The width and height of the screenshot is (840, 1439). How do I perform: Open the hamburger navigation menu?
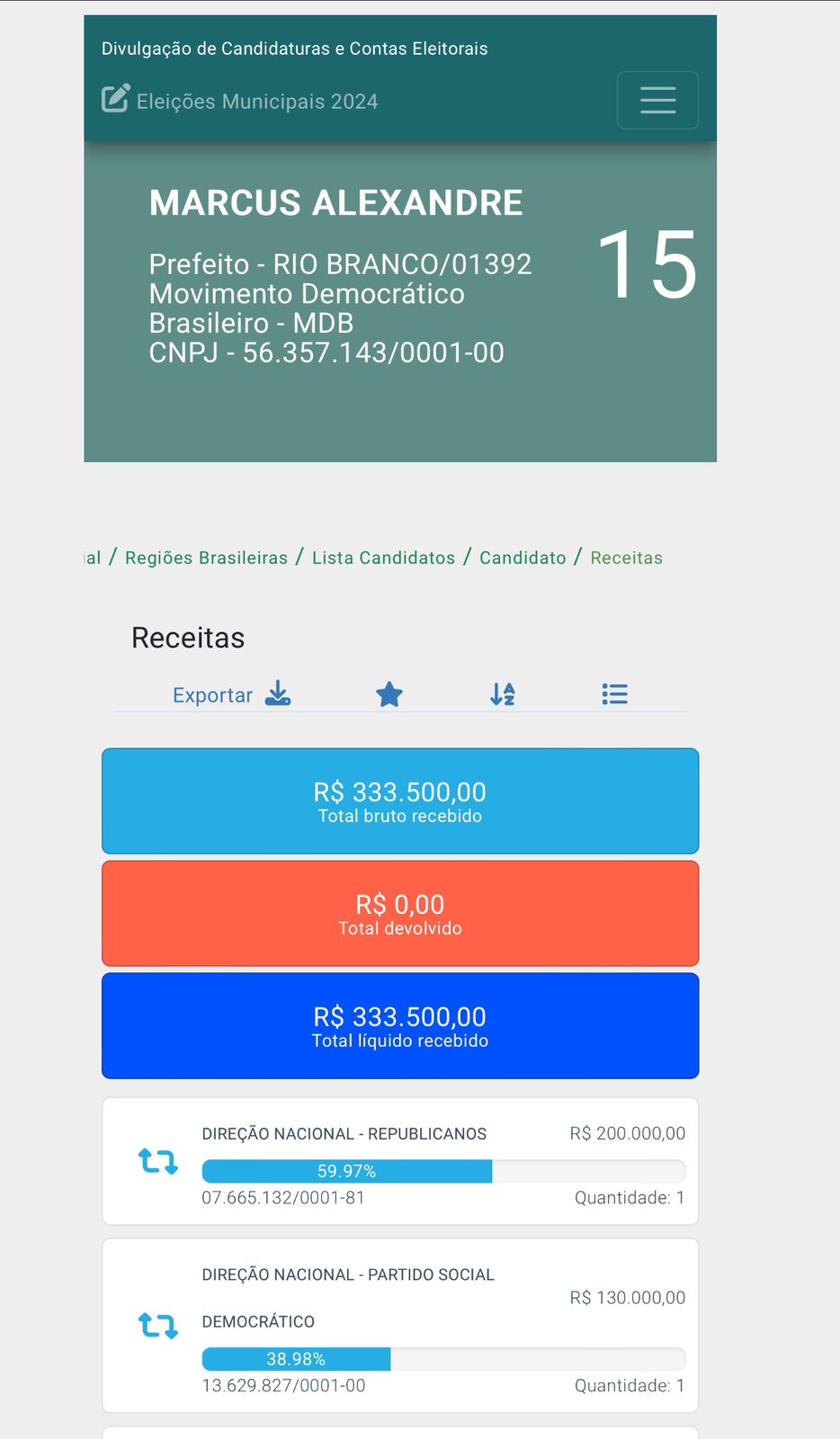(x=657, y=100)
